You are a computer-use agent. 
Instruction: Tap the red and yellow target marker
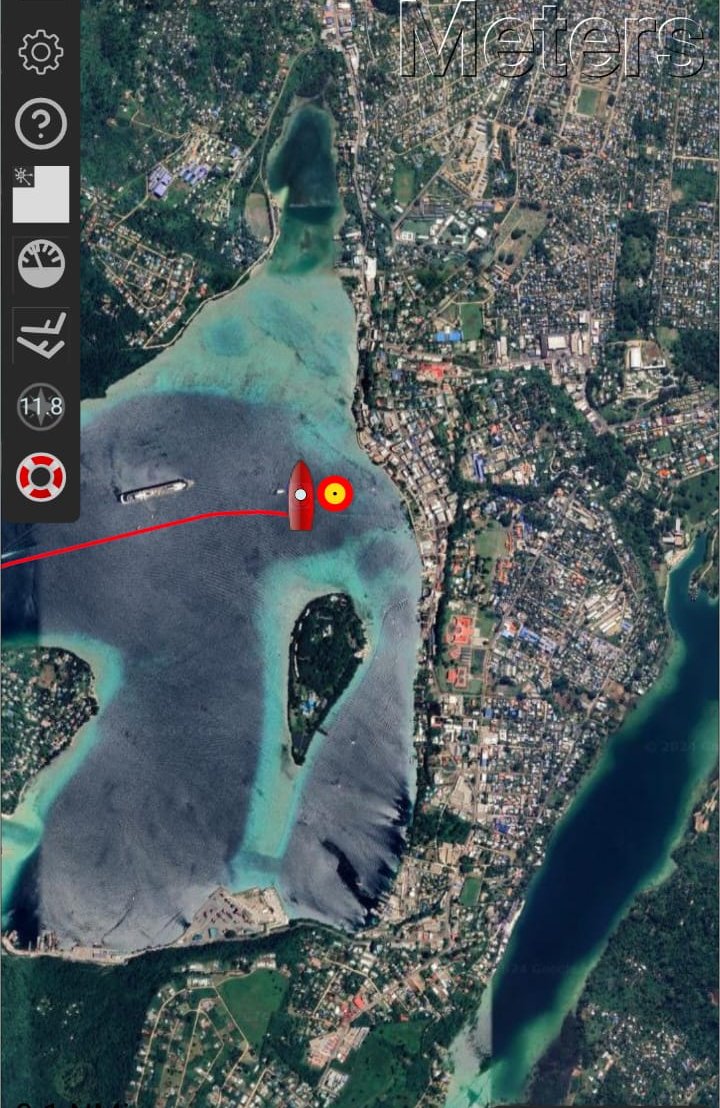pyautogui.click(x=335, y=494)
